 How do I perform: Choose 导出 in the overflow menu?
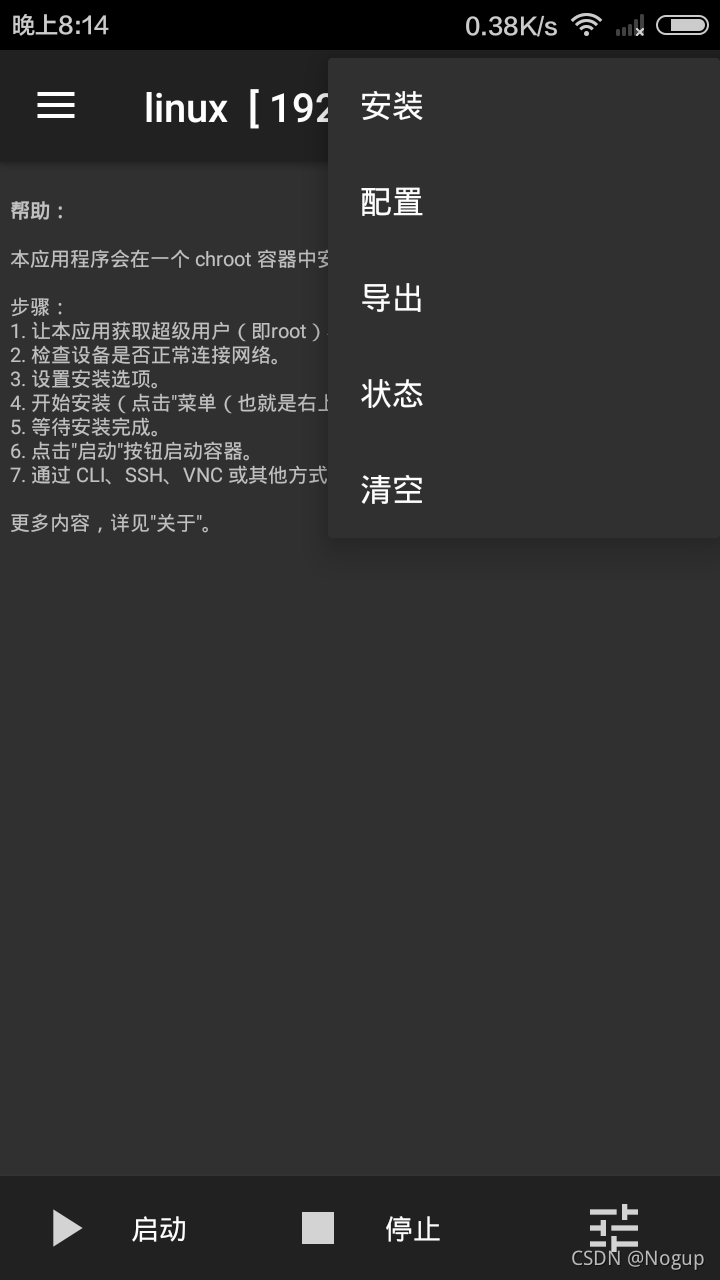(392, 299)
